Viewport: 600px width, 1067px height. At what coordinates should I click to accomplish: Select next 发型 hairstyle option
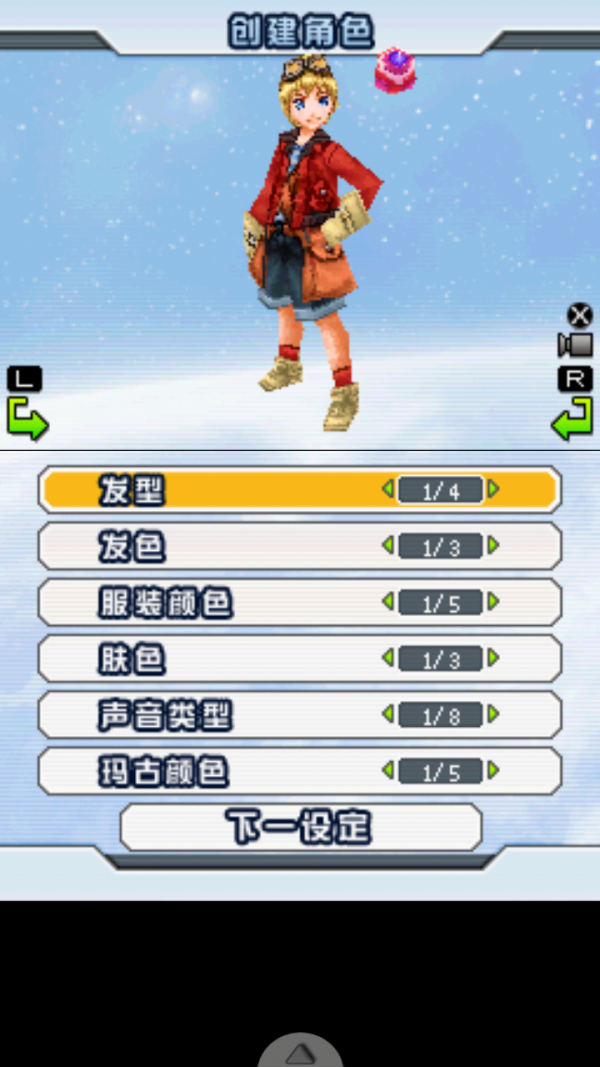coord(493,490)
